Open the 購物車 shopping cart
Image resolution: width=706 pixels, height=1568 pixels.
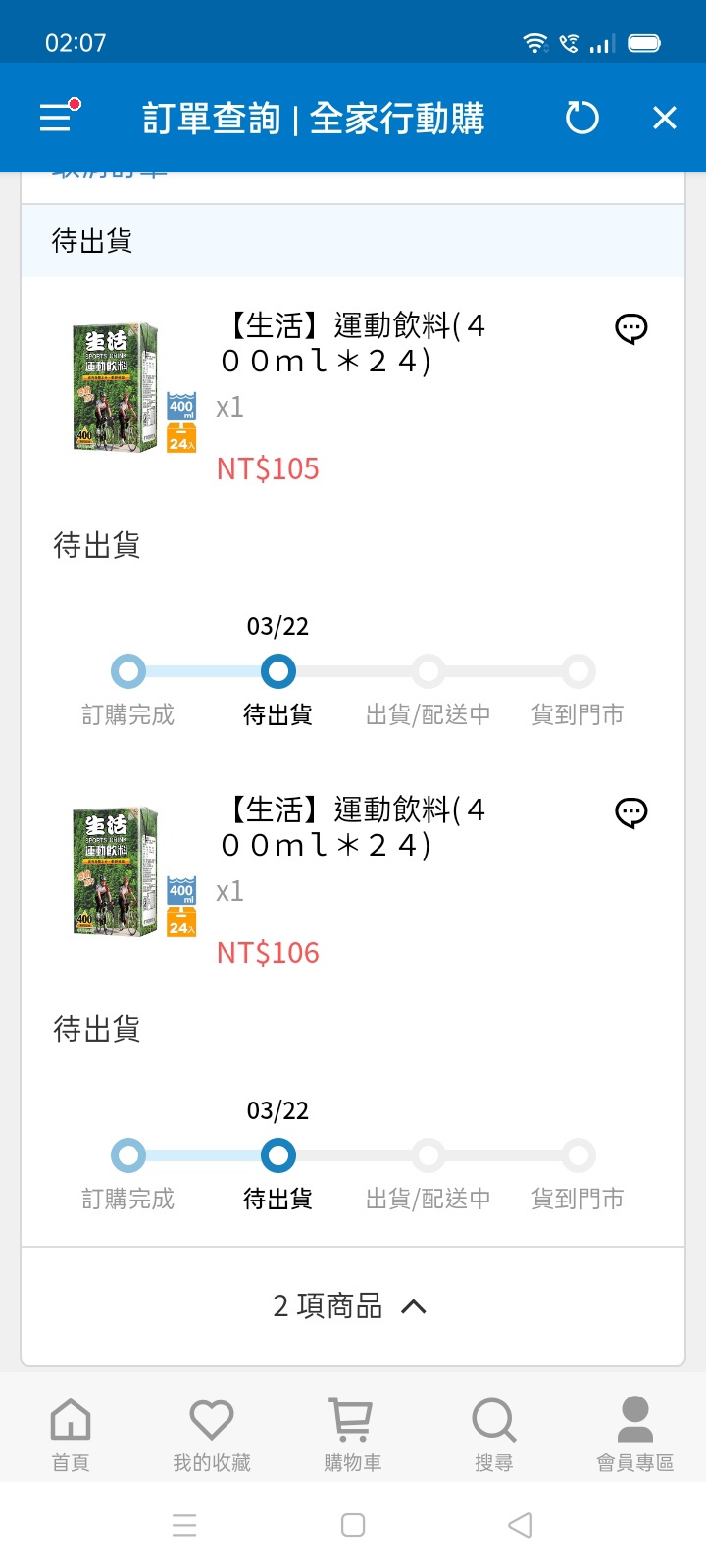tap(353, 1434)
